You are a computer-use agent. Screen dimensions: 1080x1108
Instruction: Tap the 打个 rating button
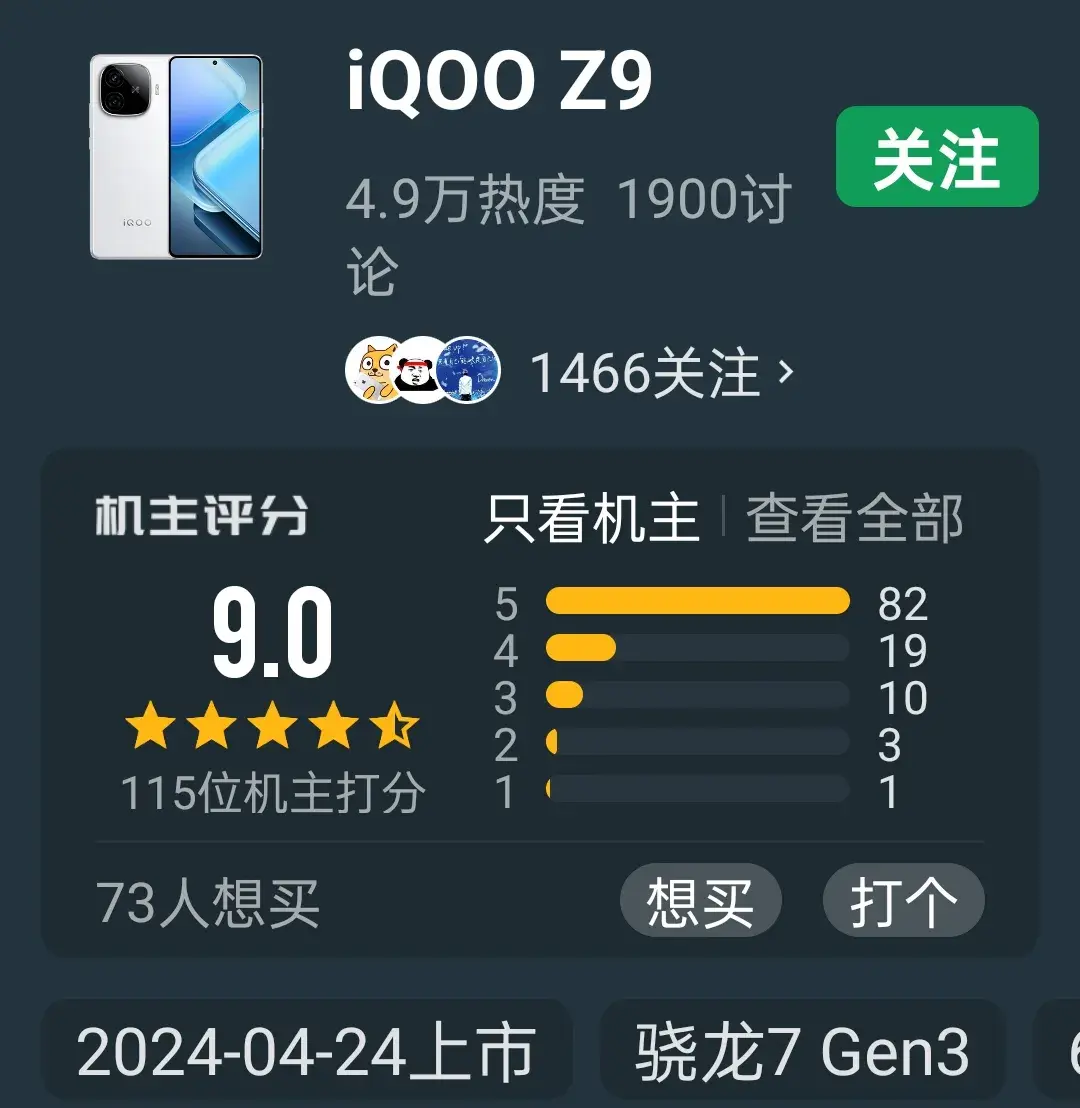point(903,901)
